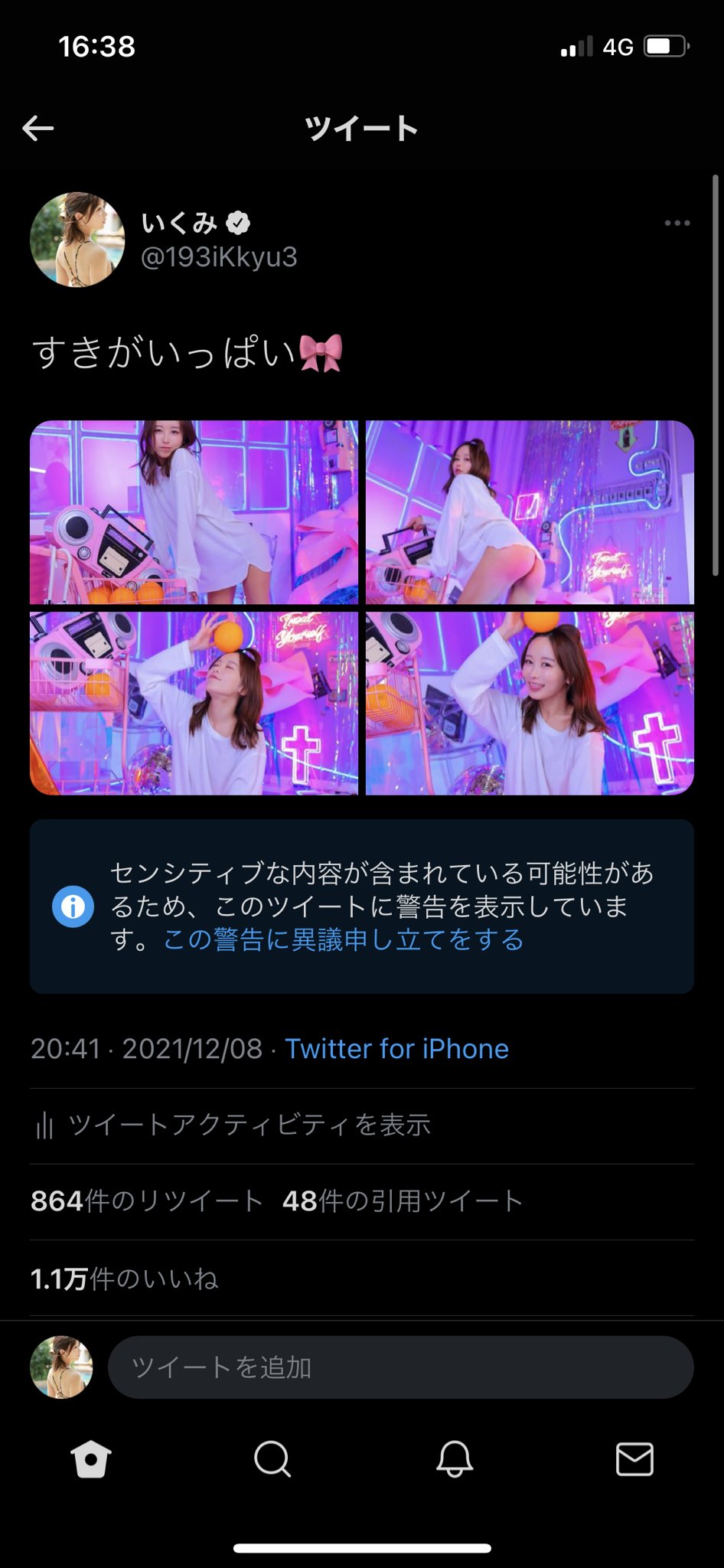Tap the Search magnifier icon

[272, 1459]
